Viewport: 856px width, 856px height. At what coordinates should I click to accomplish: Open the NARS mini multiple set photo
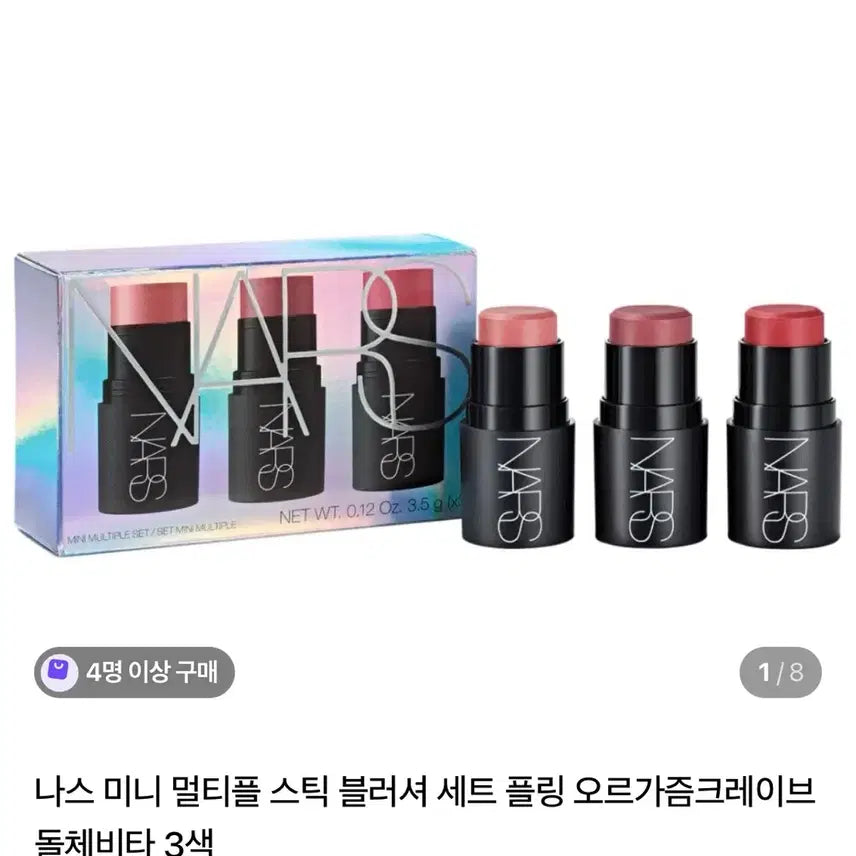(x=428, y=400)
